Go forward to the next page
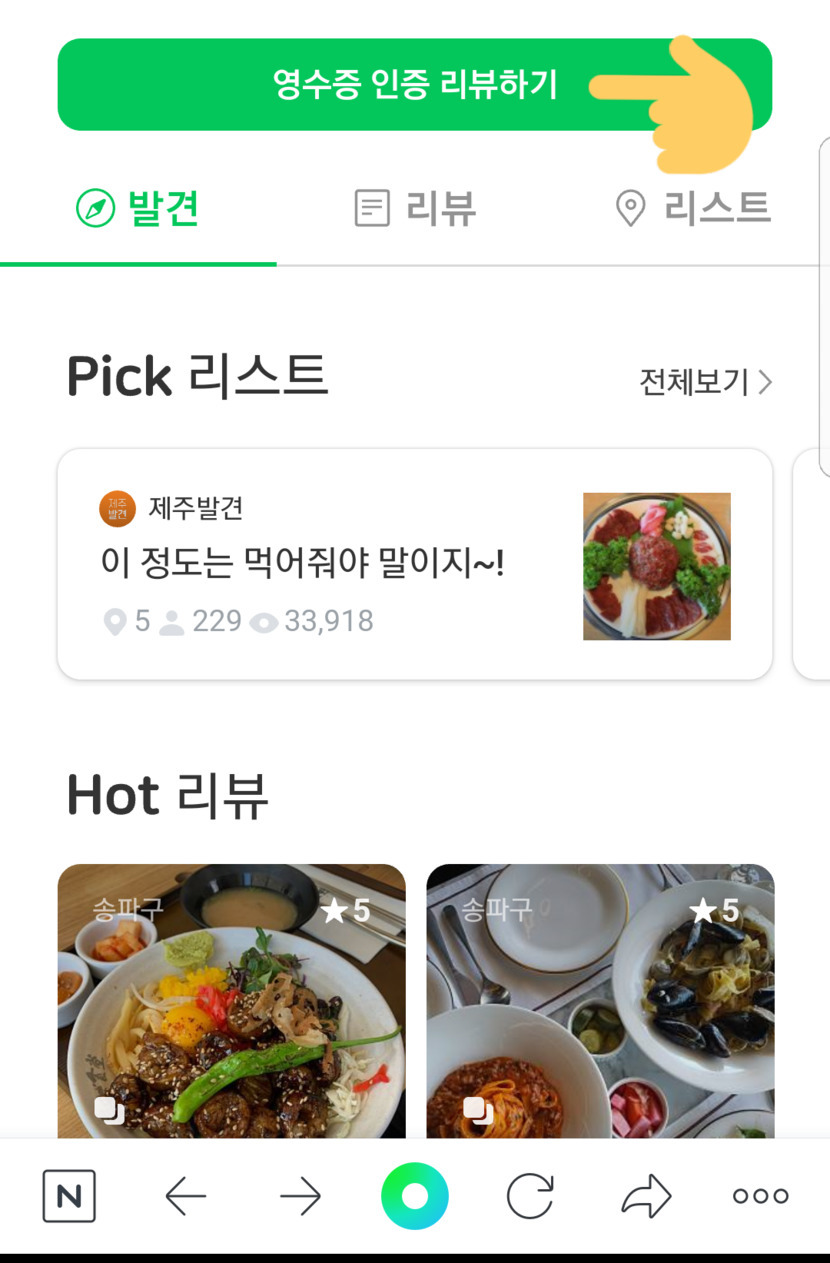 (x=300, y=1196)
